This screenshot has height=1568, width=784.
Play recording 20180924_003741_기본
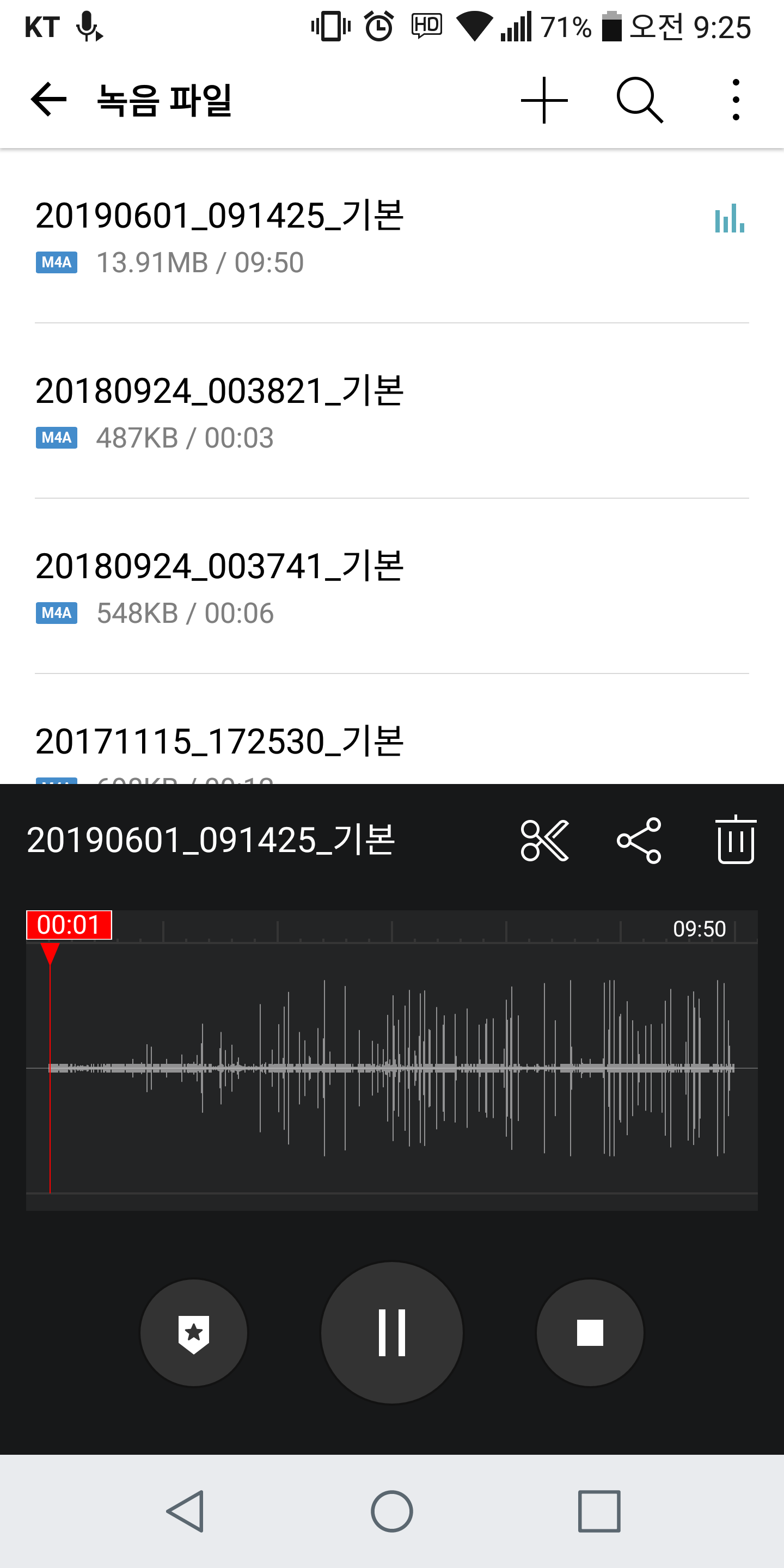(219, 587)
